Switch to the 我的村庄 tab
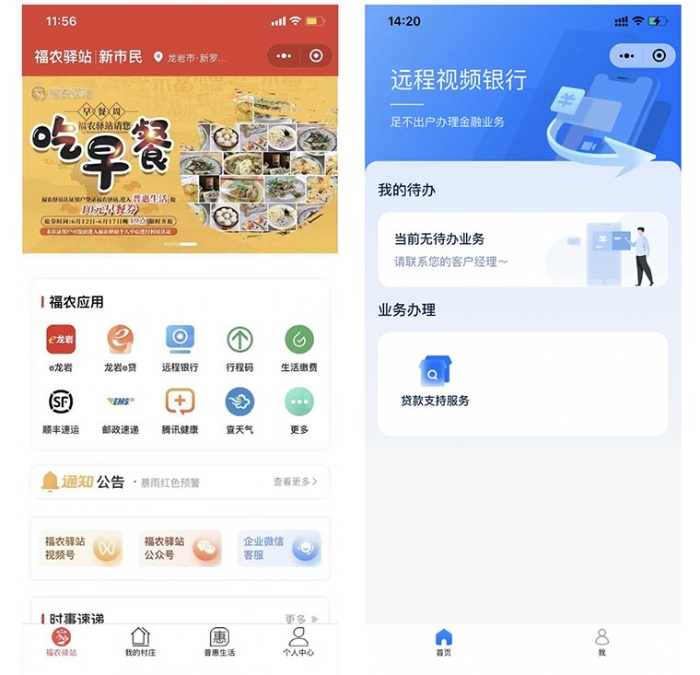Image resolution: width=700 pixels, height=675 pixels. (x=140, y=641)
